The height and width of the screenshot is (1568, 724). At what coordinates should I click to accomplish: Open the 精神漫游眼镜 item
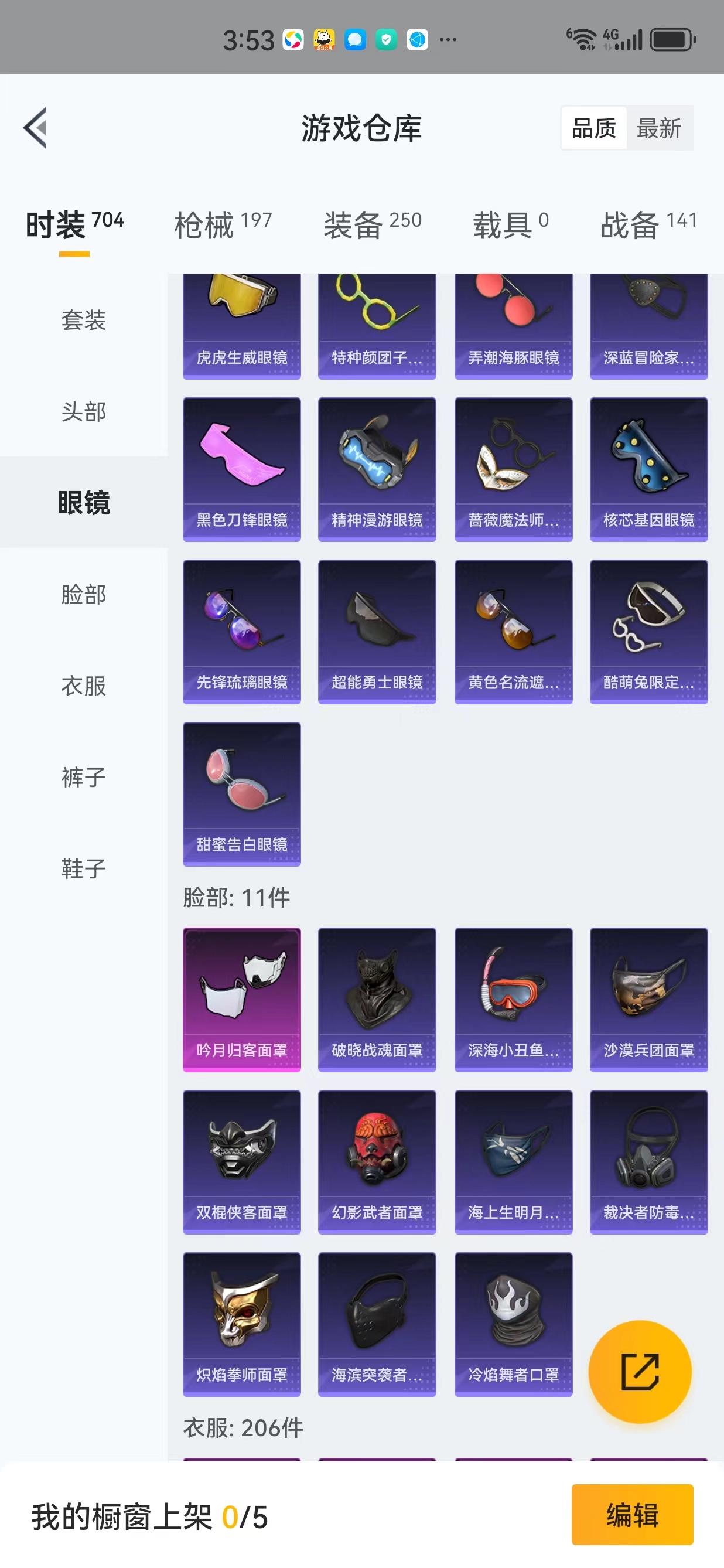[x=377, y=469]
